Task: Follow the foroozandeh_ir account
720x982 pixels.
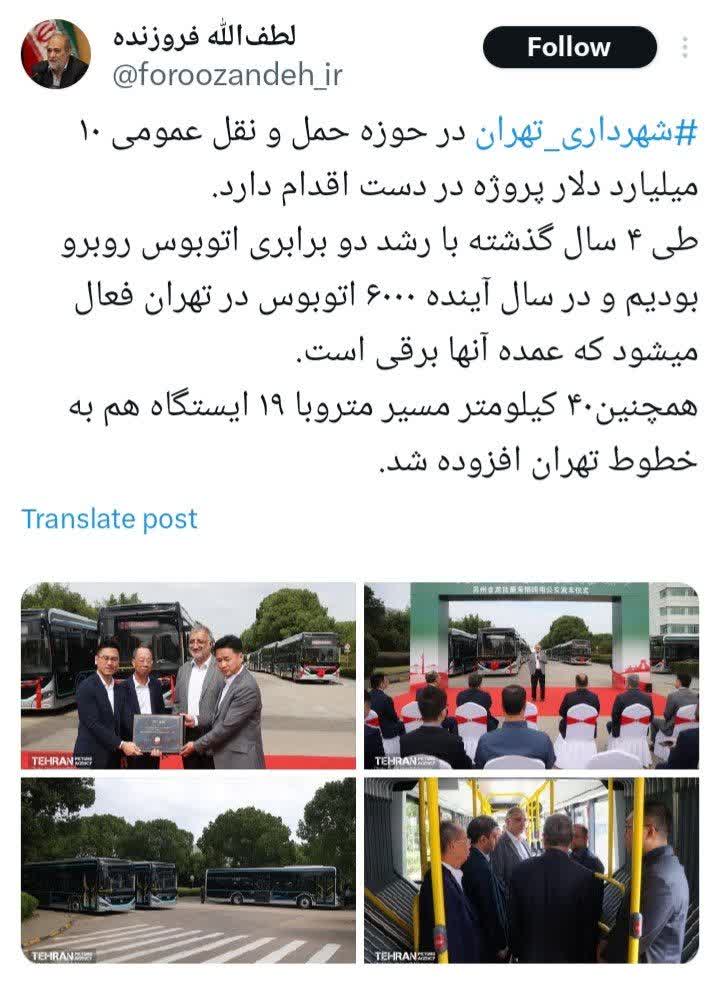Action: [569, 47]
